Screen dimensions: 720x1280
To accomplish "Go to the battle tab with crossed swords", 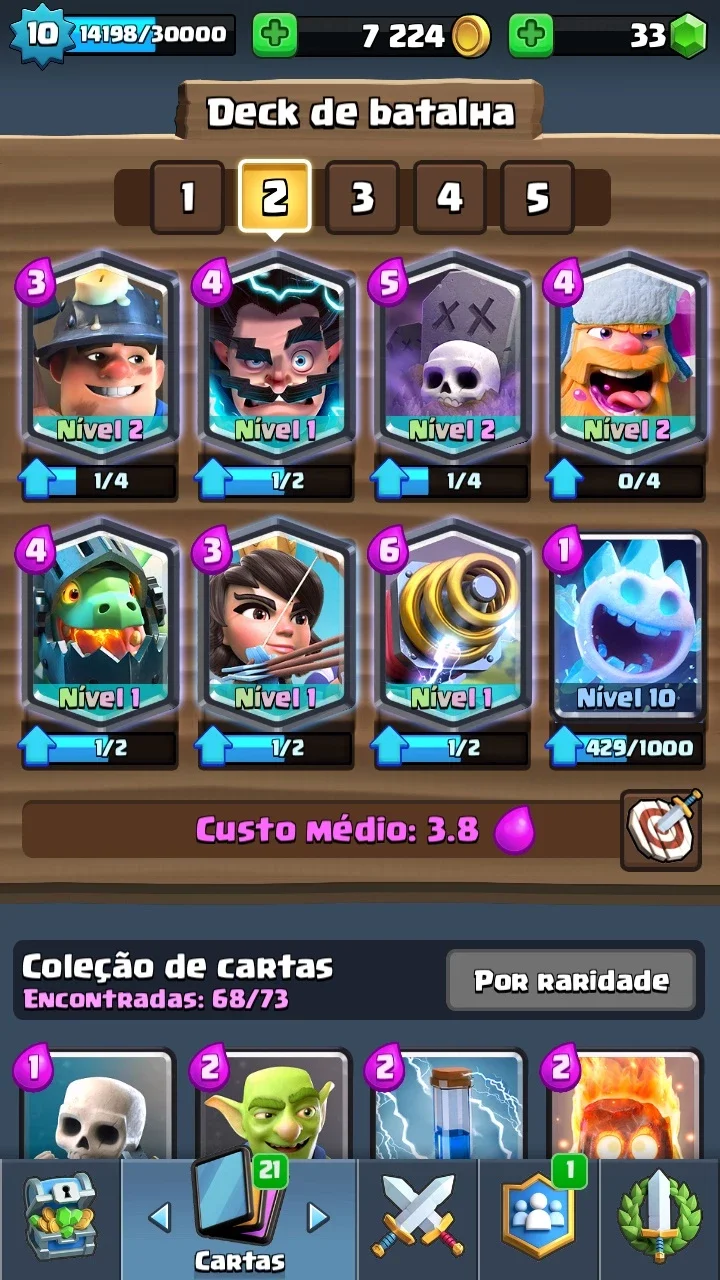I will tap(418, 1218).
